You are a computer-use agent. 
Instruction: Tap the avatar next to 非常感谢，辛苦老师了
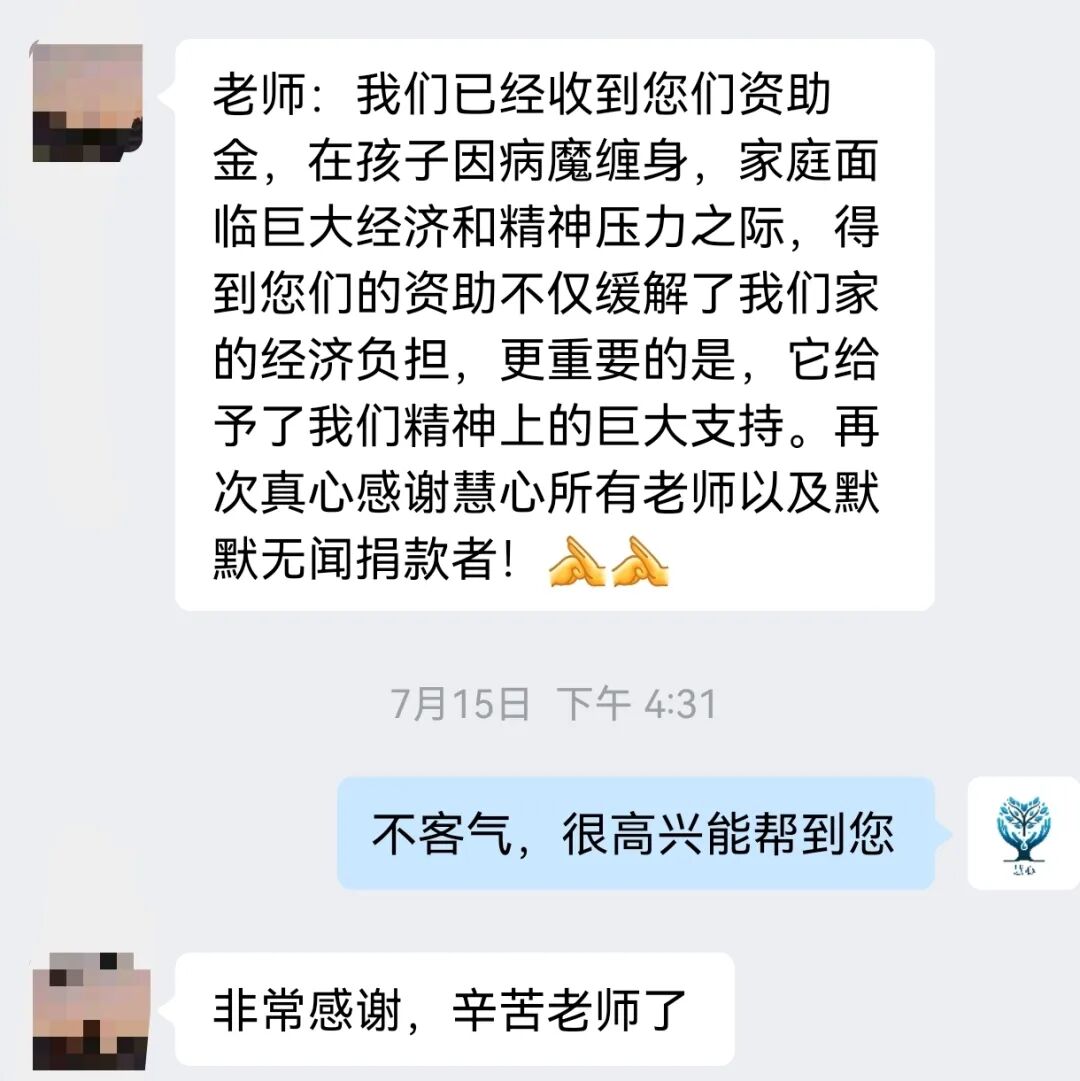click(90, 1010)
